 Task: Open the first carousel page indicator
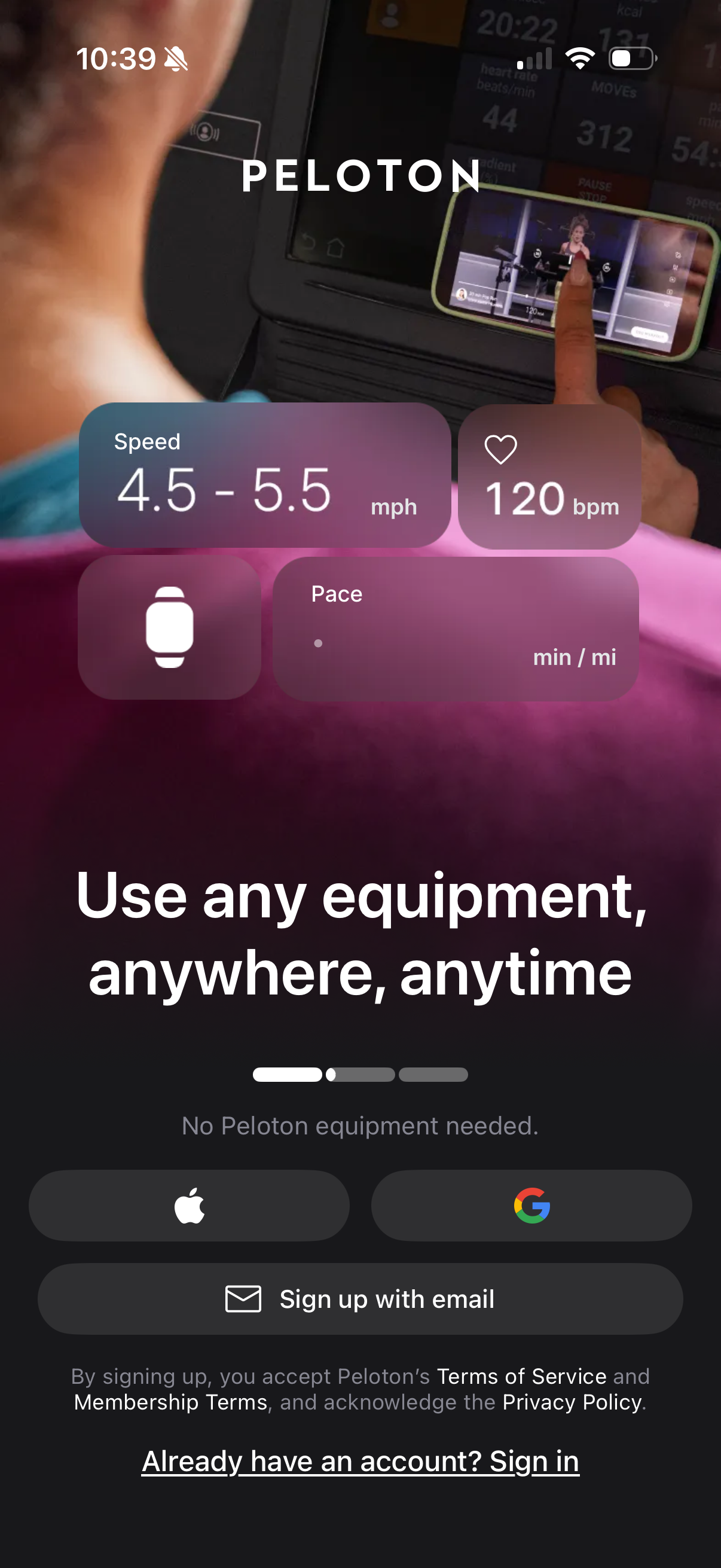pos(288,1075)
